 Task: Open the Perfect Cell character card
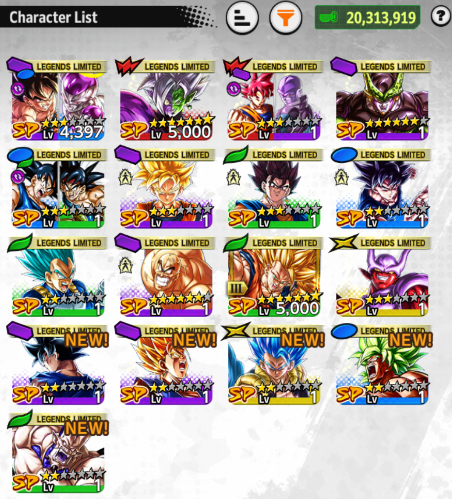pos(382,99)
